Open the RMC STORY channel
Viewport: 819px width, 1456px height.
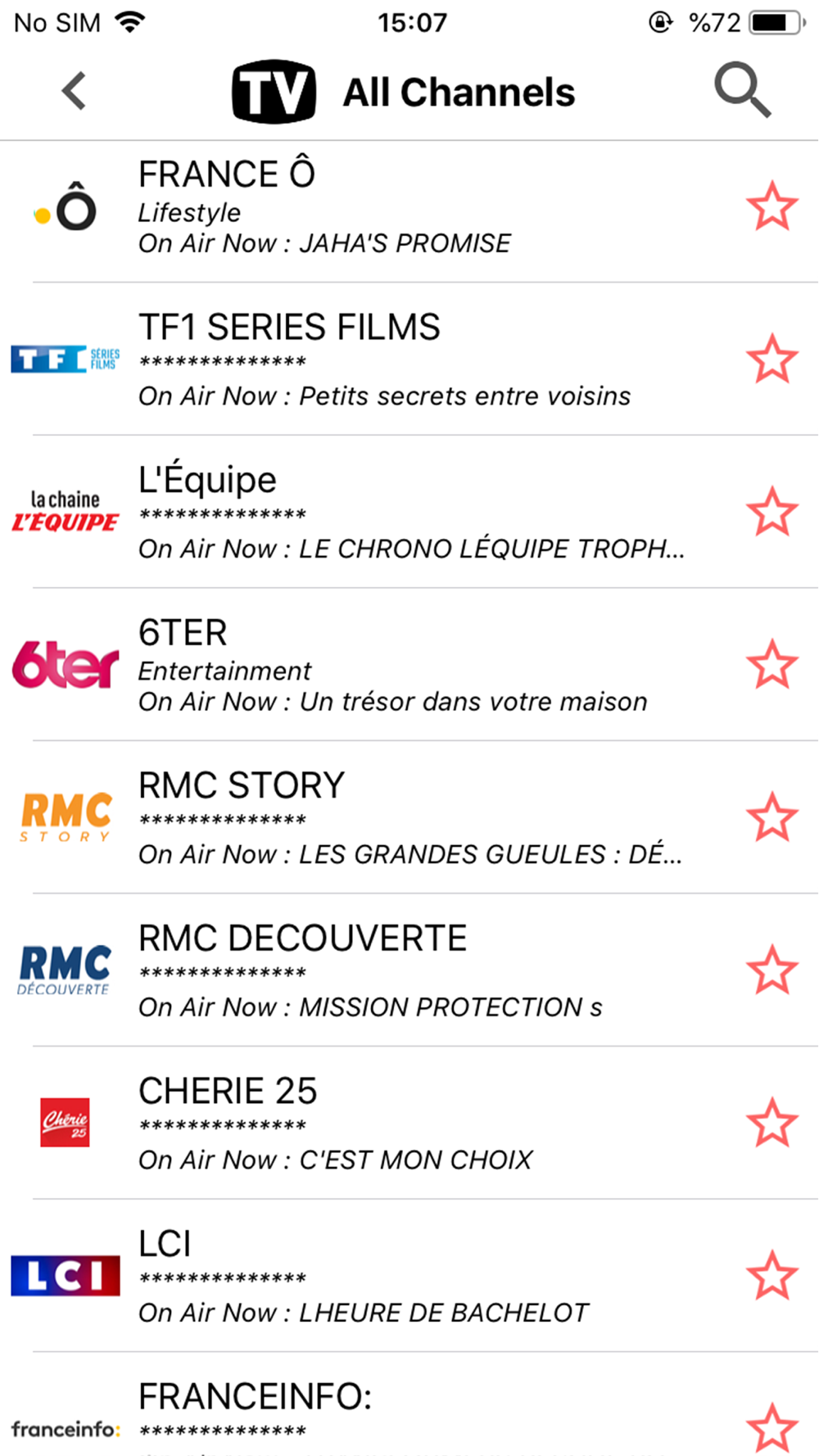click(x=369, y=818)
